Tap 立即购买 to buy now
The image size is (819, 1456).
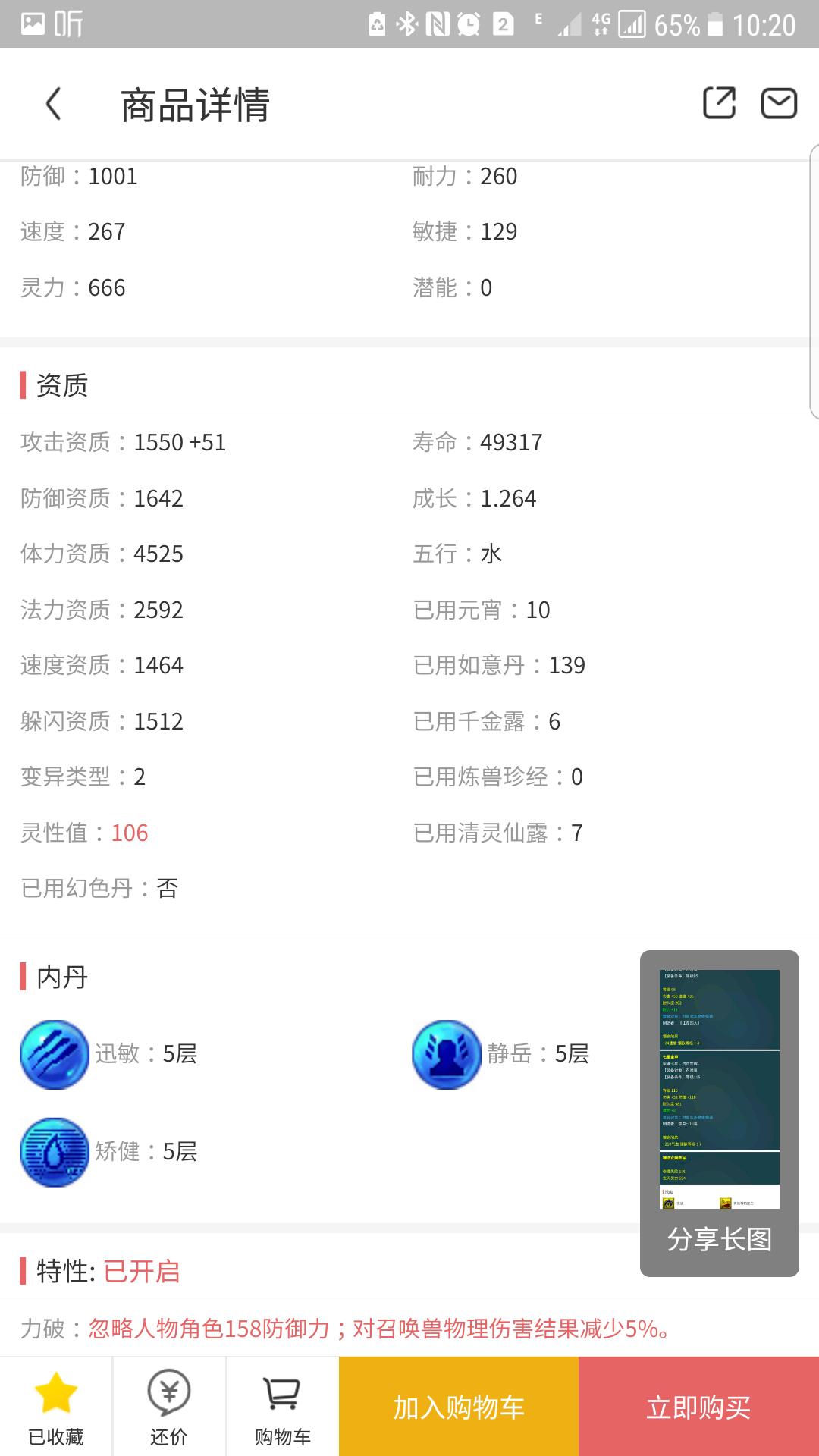(x=698, y=1407)
